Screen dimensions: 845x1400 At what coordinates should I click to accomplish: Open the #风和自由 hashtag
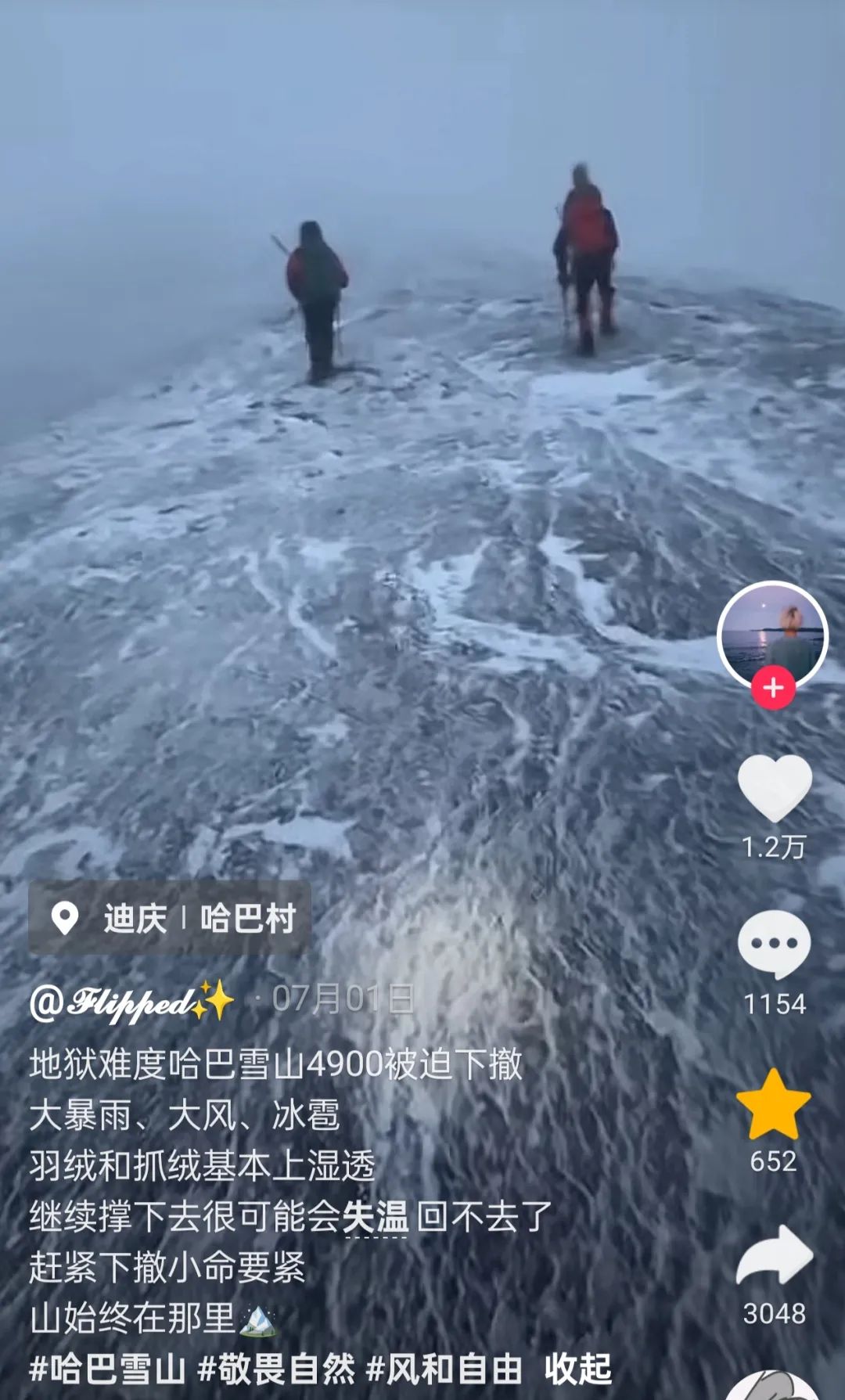click(444, 1369)
